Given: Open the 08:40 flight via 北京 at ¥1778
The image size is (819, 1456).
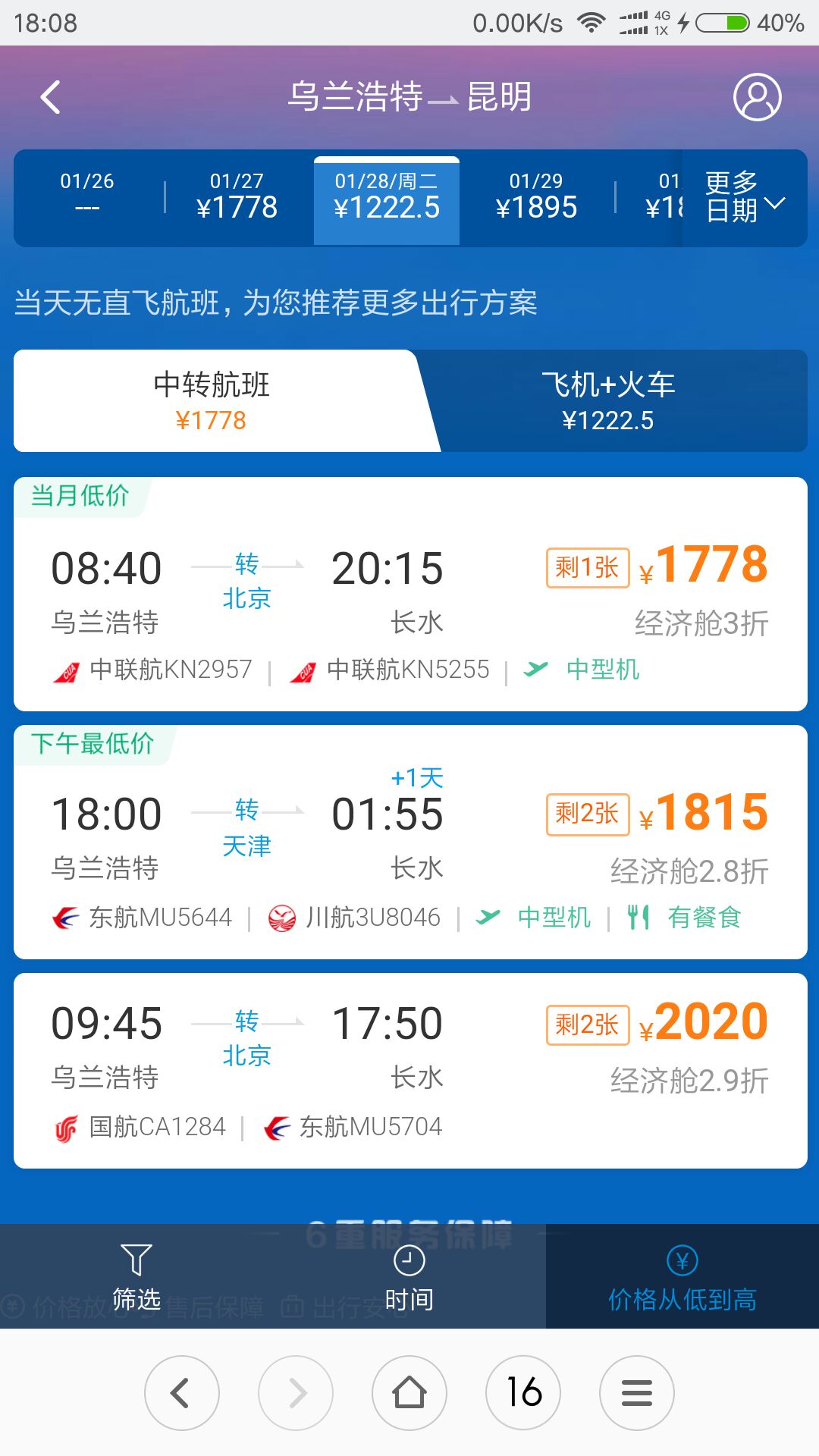Looking at the screenshot, I should 410,594.
